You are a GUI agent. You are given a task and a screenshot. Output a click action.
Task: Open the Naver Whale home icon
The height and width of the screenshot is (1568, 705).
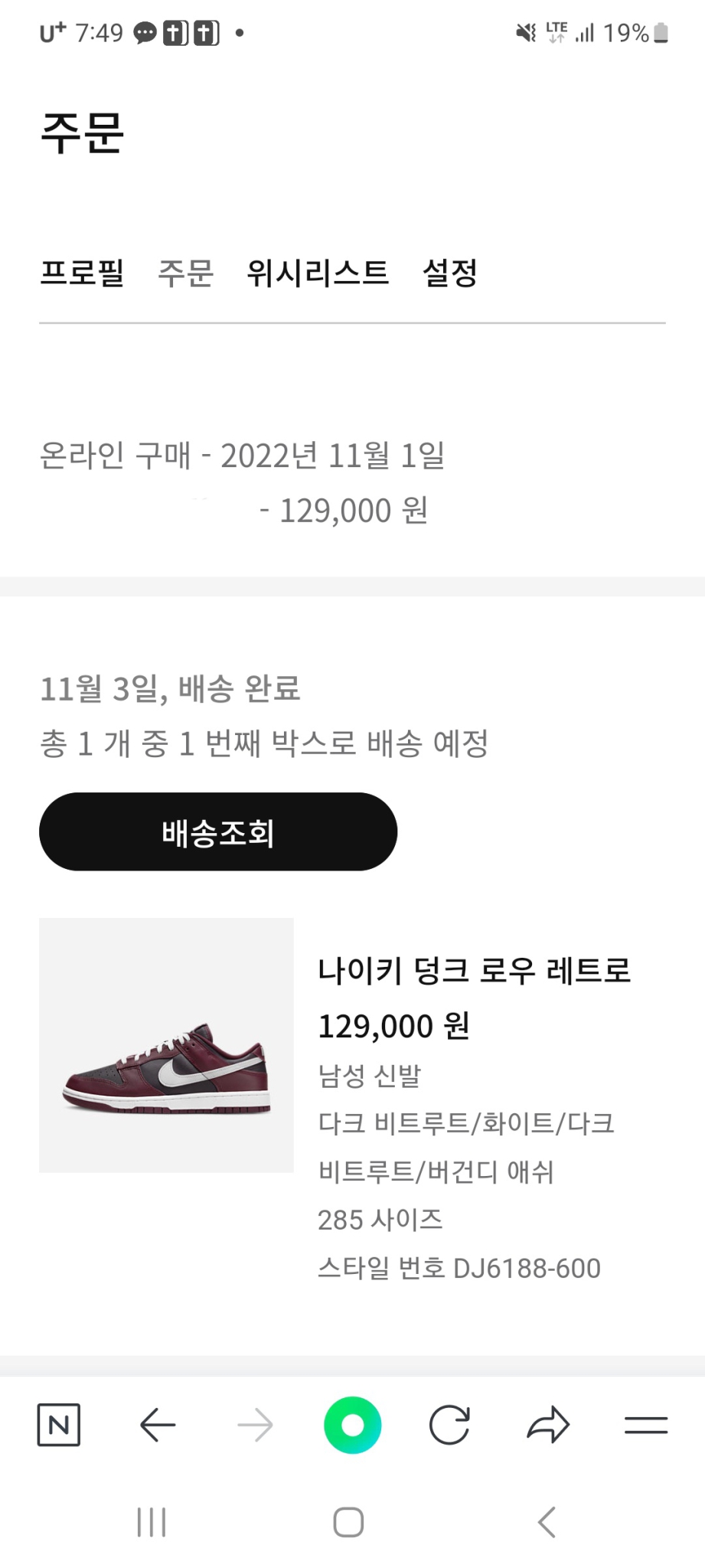pyautogui.click(x=57, y=1424)
